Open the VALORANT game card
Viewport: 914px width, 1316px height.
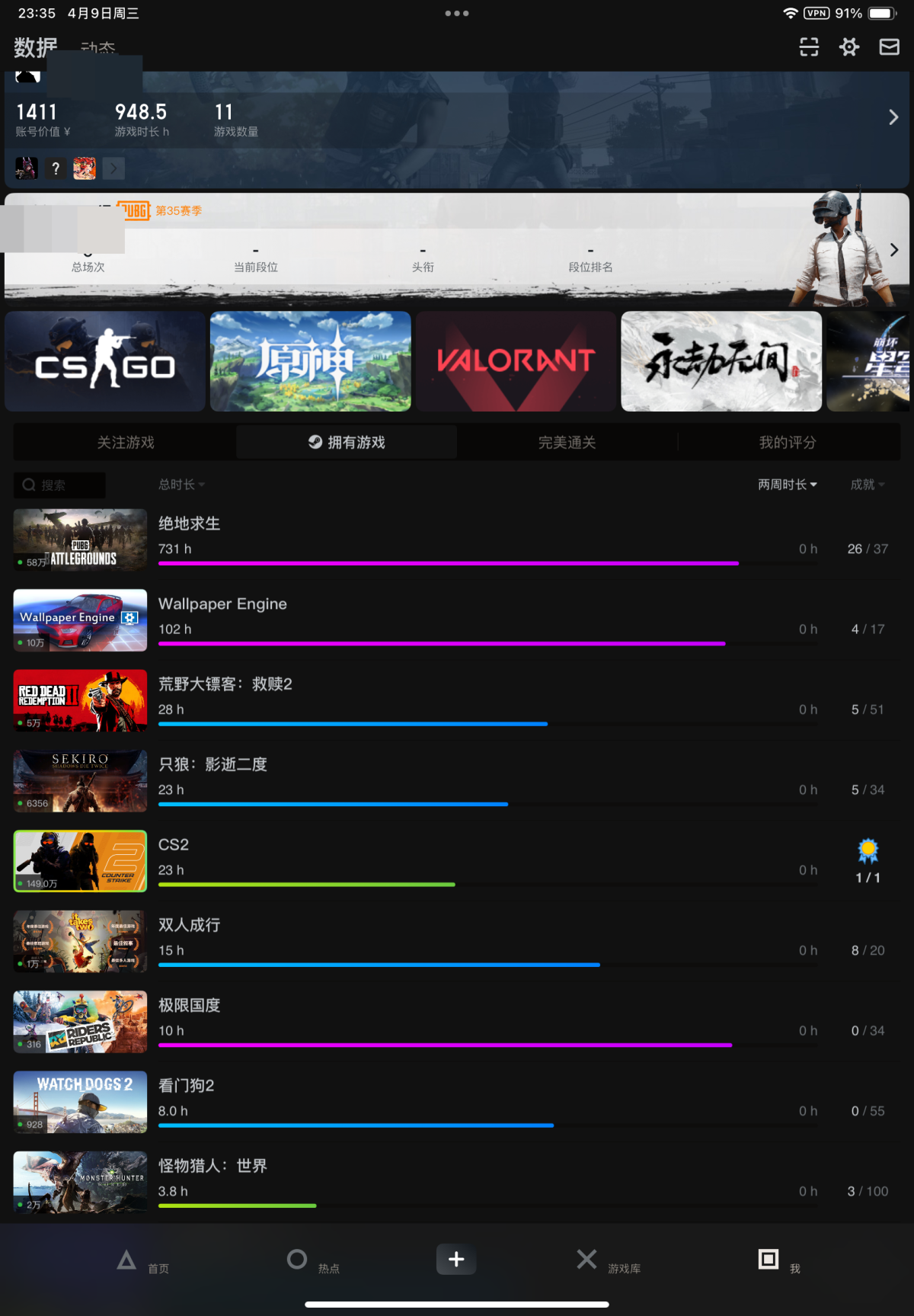point(516,361)
